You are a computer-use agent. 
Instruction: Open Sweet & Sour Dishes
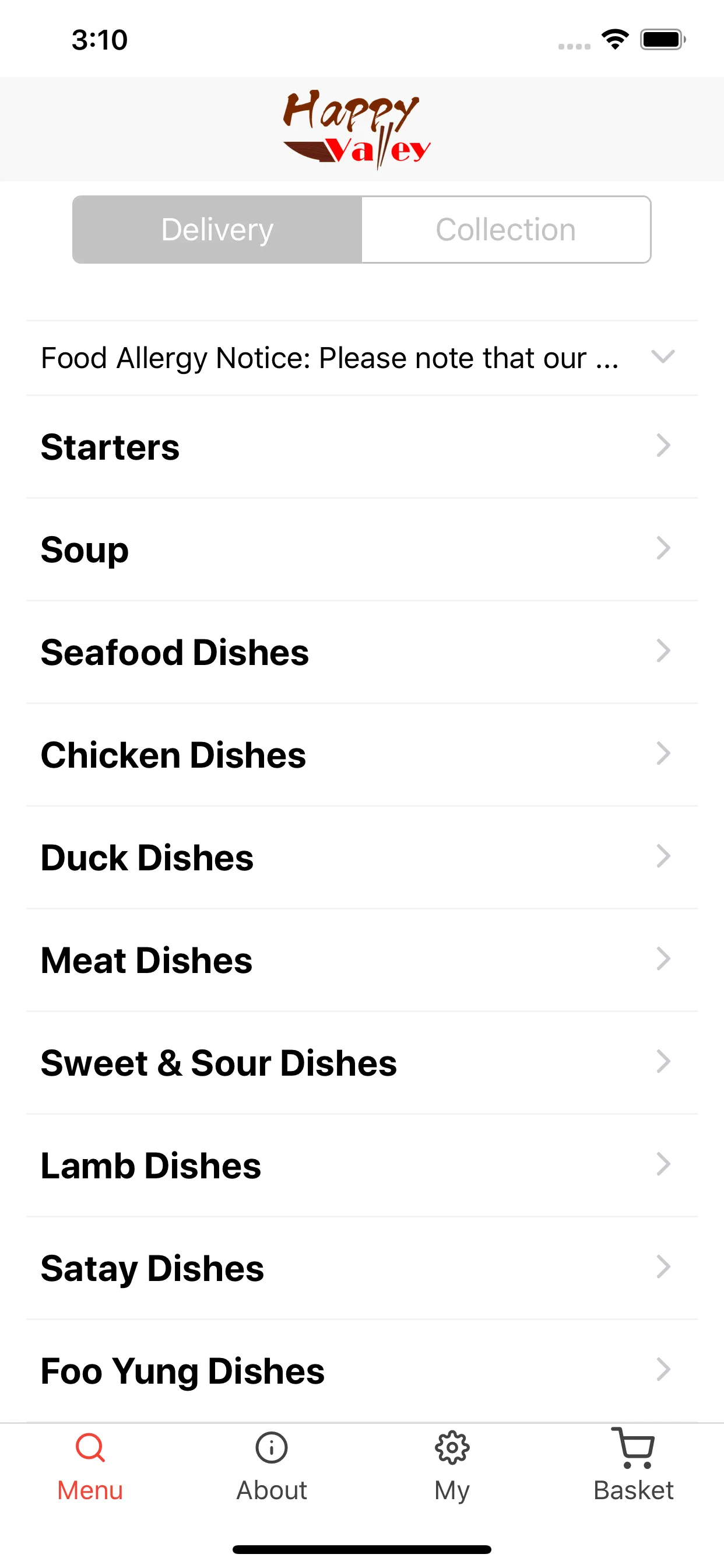[361, 1063]
